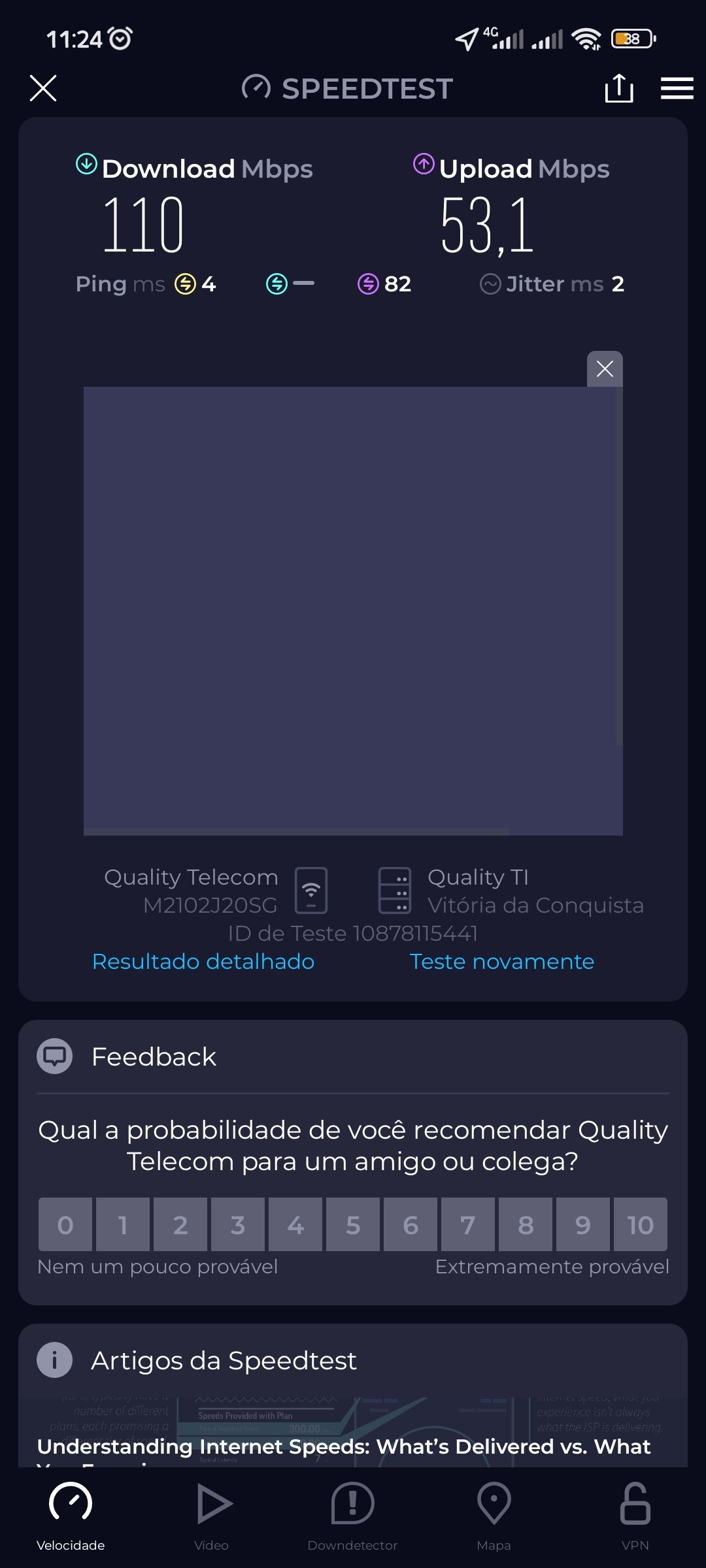706x1568 pixels.
Task: Open the hamburger menu
Action: 677,88
